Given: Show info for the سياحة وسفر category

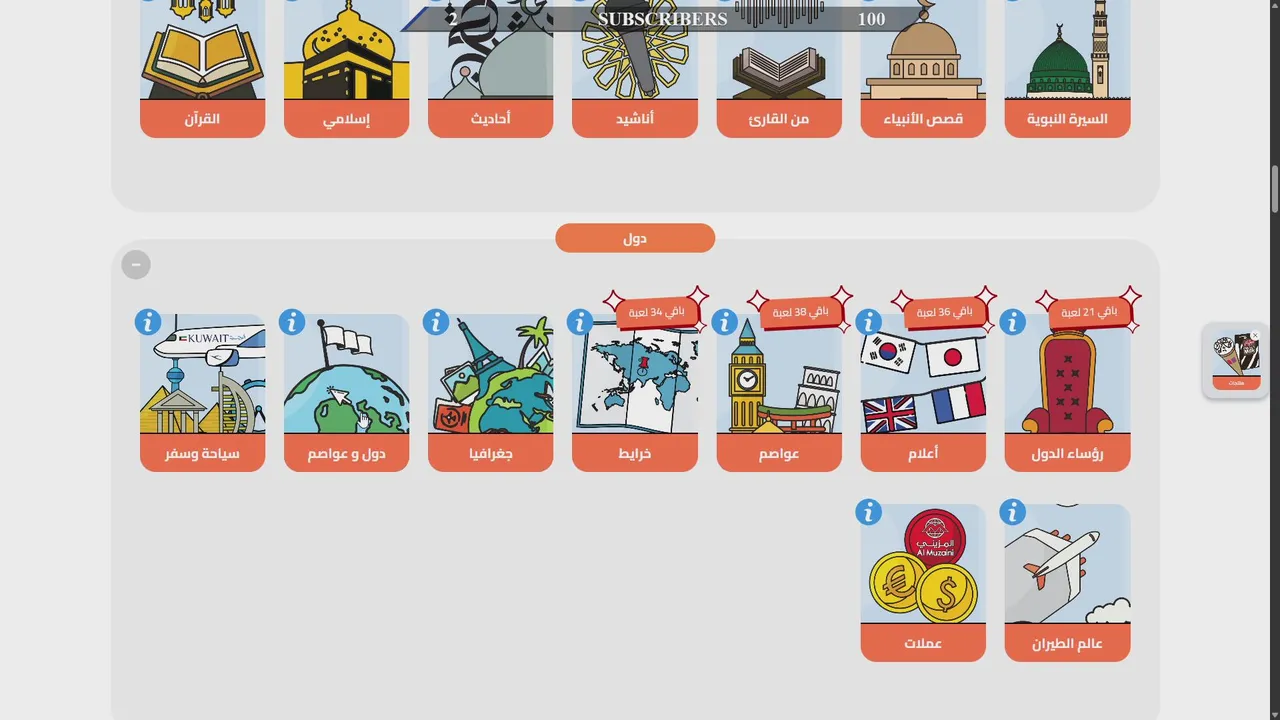Looking at the screenshot, I should click(148, 322).
